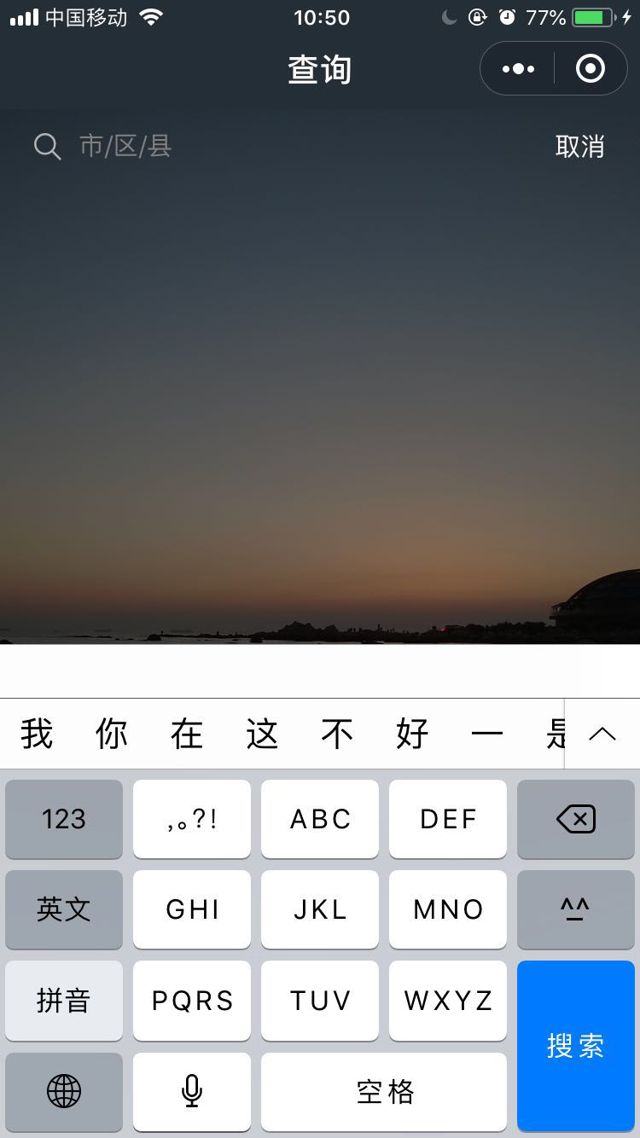The width and height of the screenshot is (640, 1138).
Task: Hit the backspace key
Action: point(576,819)
